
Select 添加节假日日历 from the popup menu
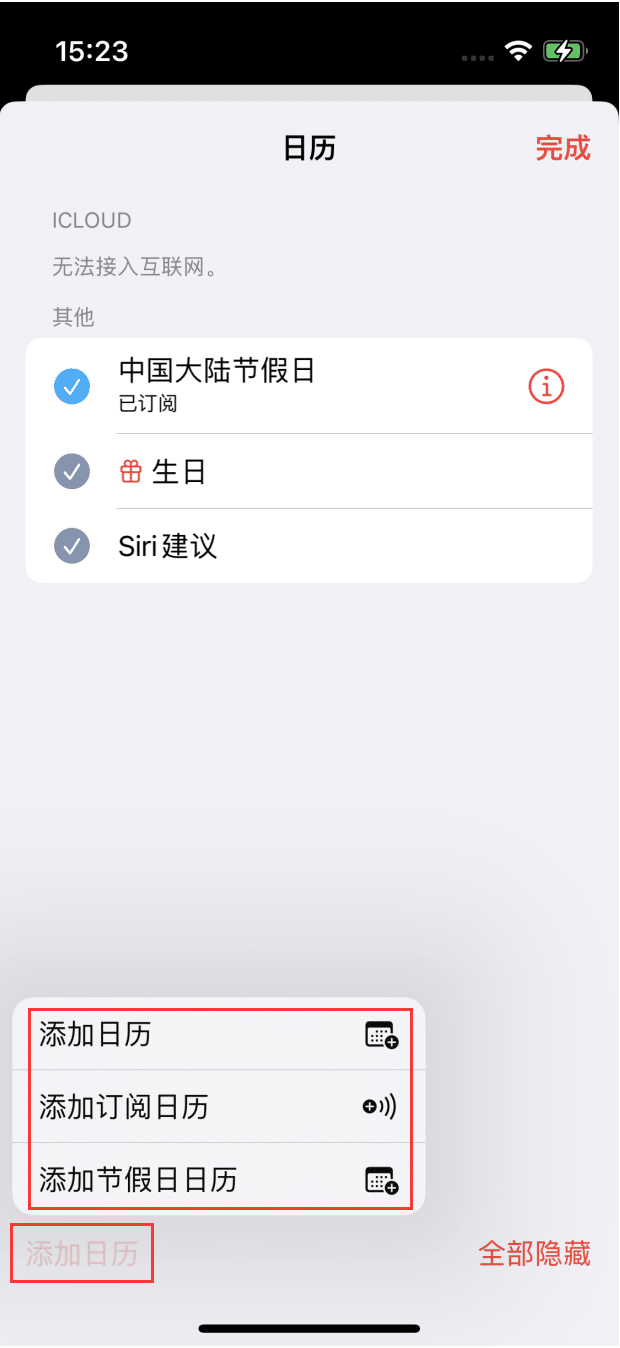(x=219, y=1180)
